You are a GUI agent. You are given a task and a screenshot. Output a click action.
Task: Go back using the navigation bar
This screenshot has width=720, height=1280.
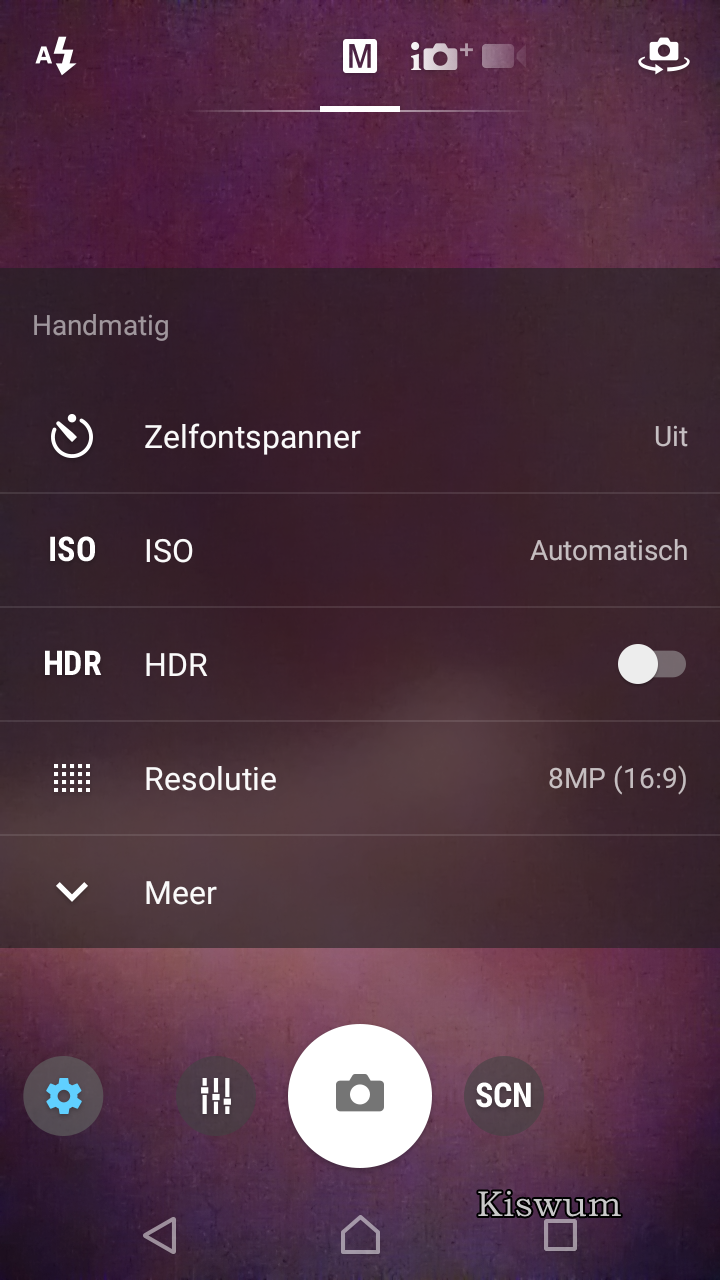tap(160, 1236)
